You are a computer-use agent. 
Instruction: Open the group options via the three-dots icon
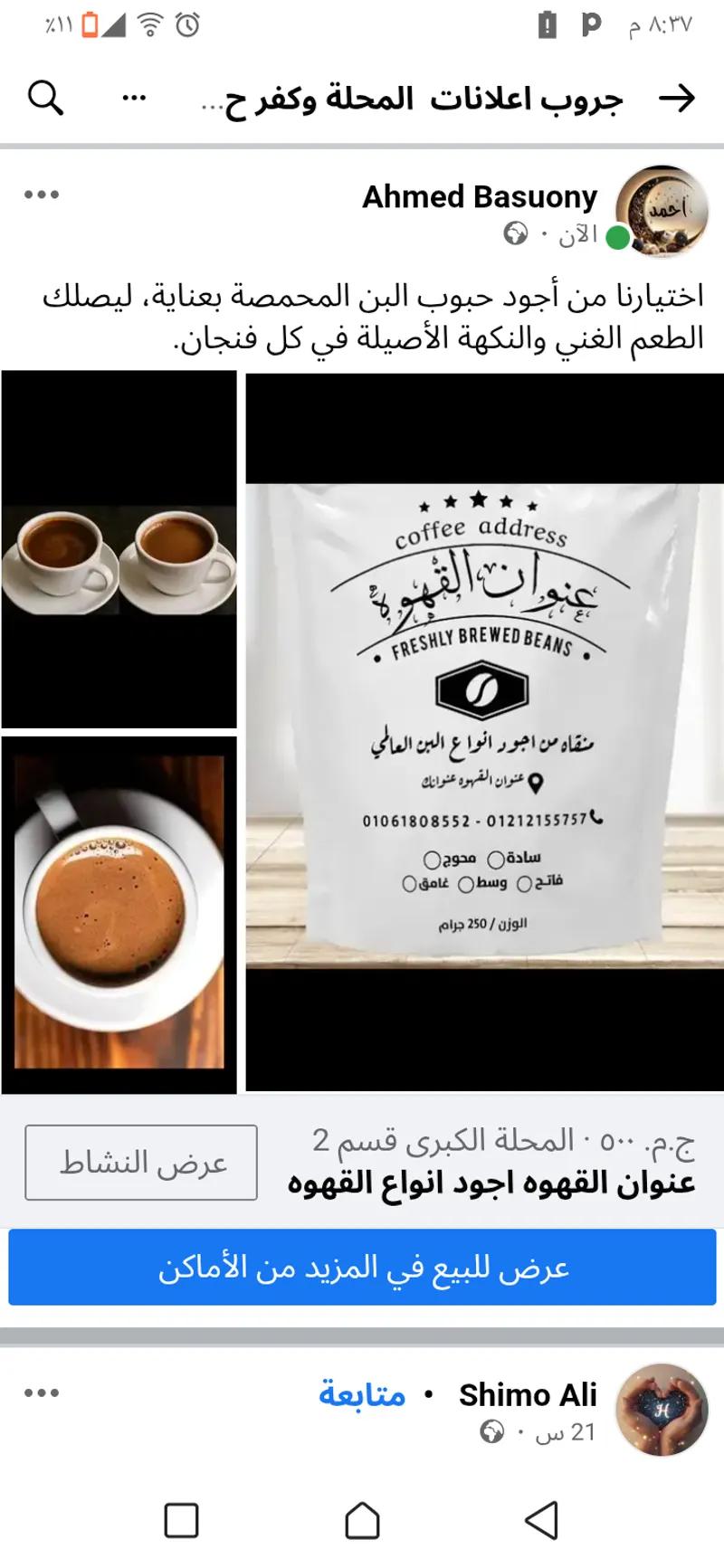pyautogui.click(x=136, y=96)
